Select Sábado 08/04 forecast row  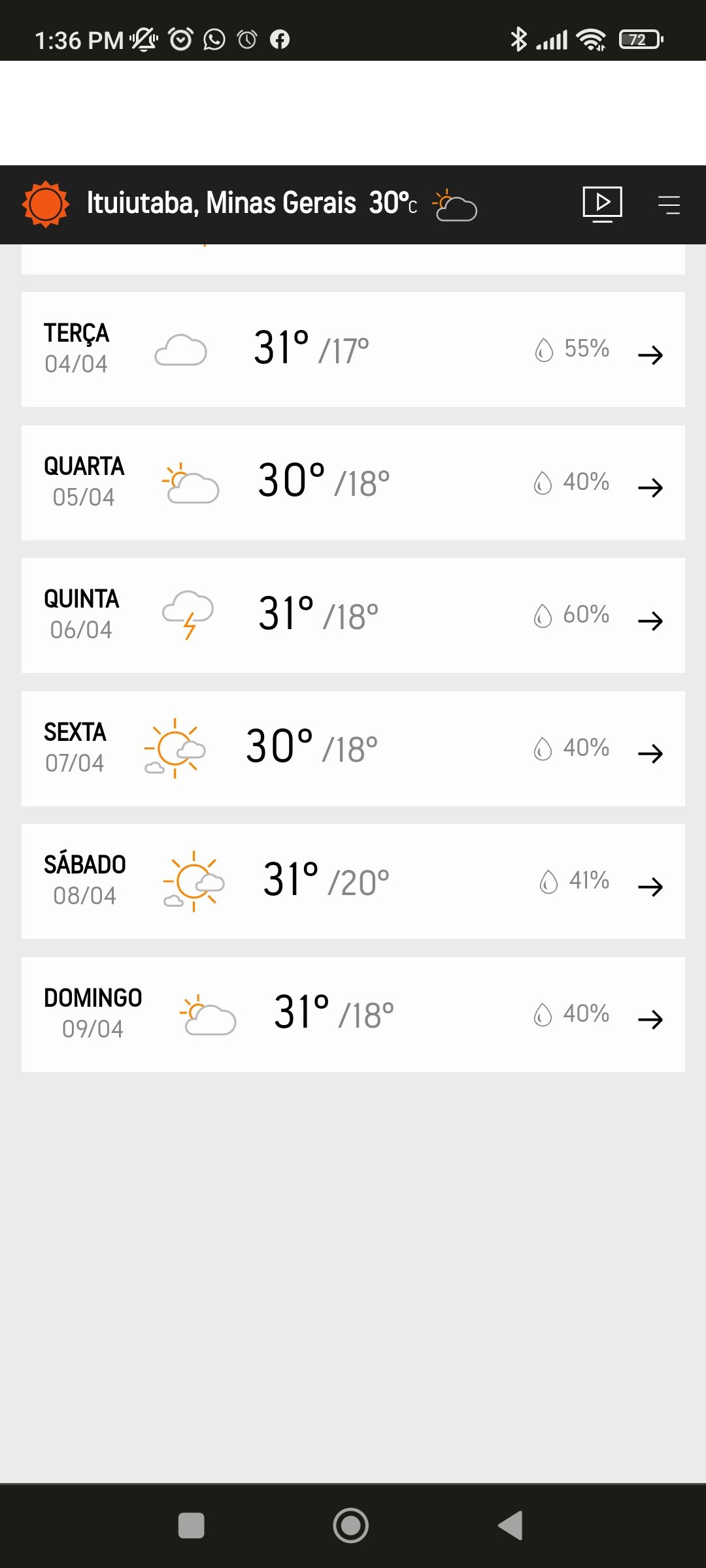(353, 881)
